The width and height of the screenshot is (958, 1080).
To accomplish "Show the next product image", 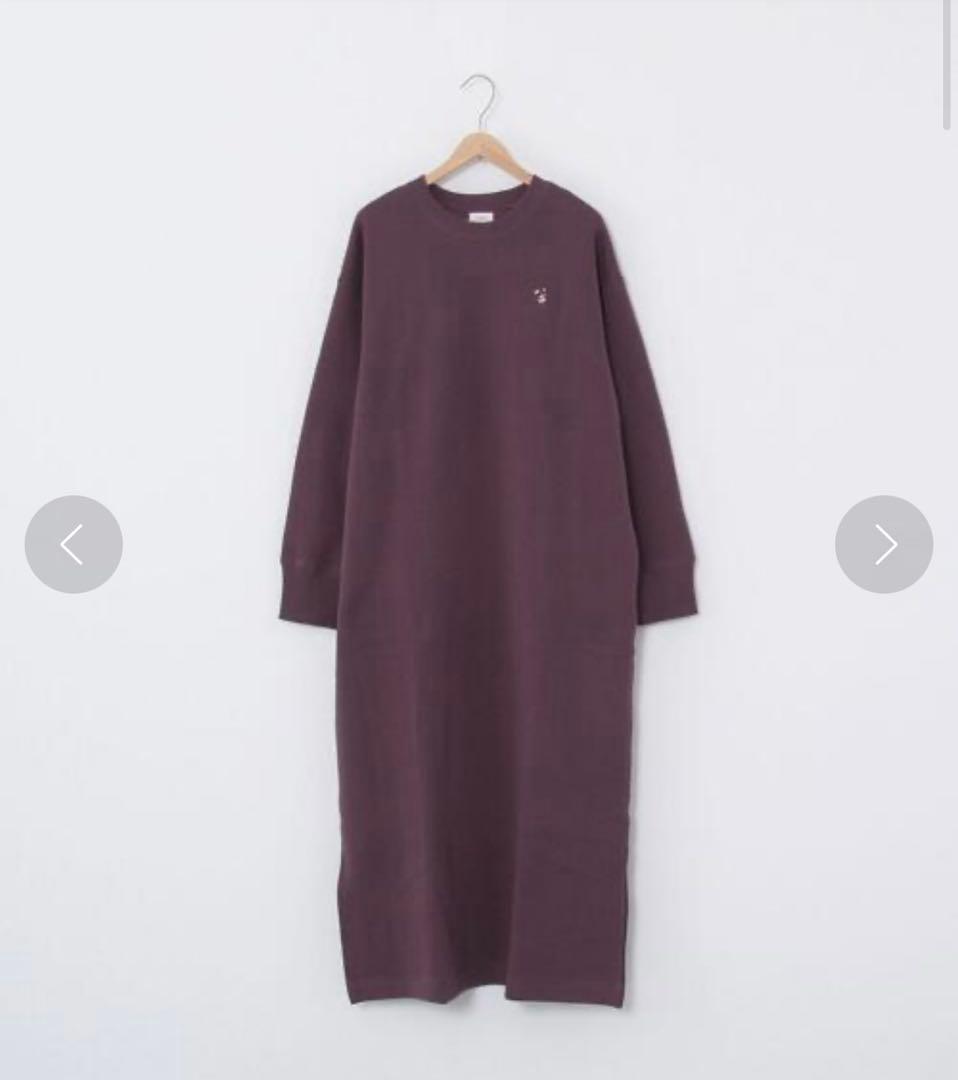I will [884, 544].
